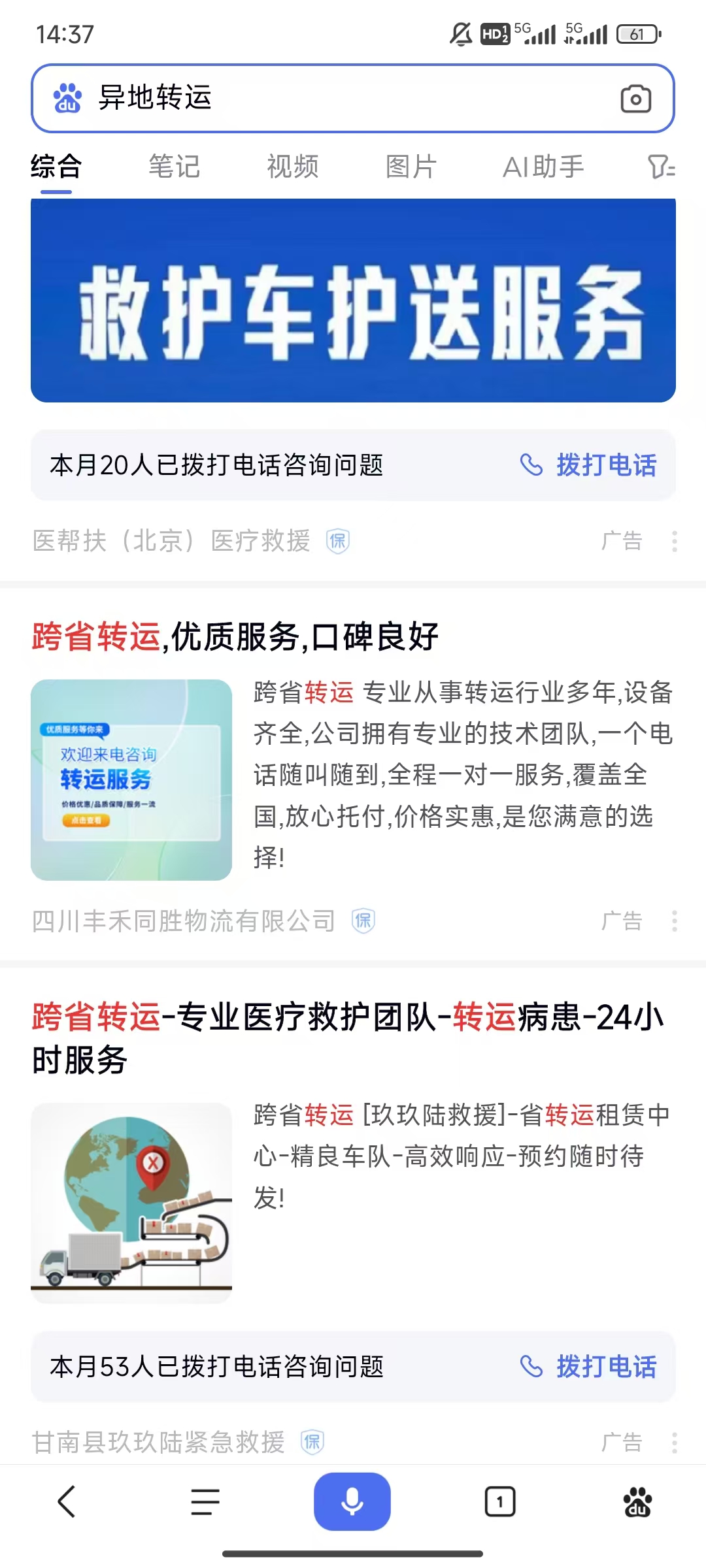Call via 拨打电话 under 本月20人 notice

pyautogui.click(x=588, y=465)
